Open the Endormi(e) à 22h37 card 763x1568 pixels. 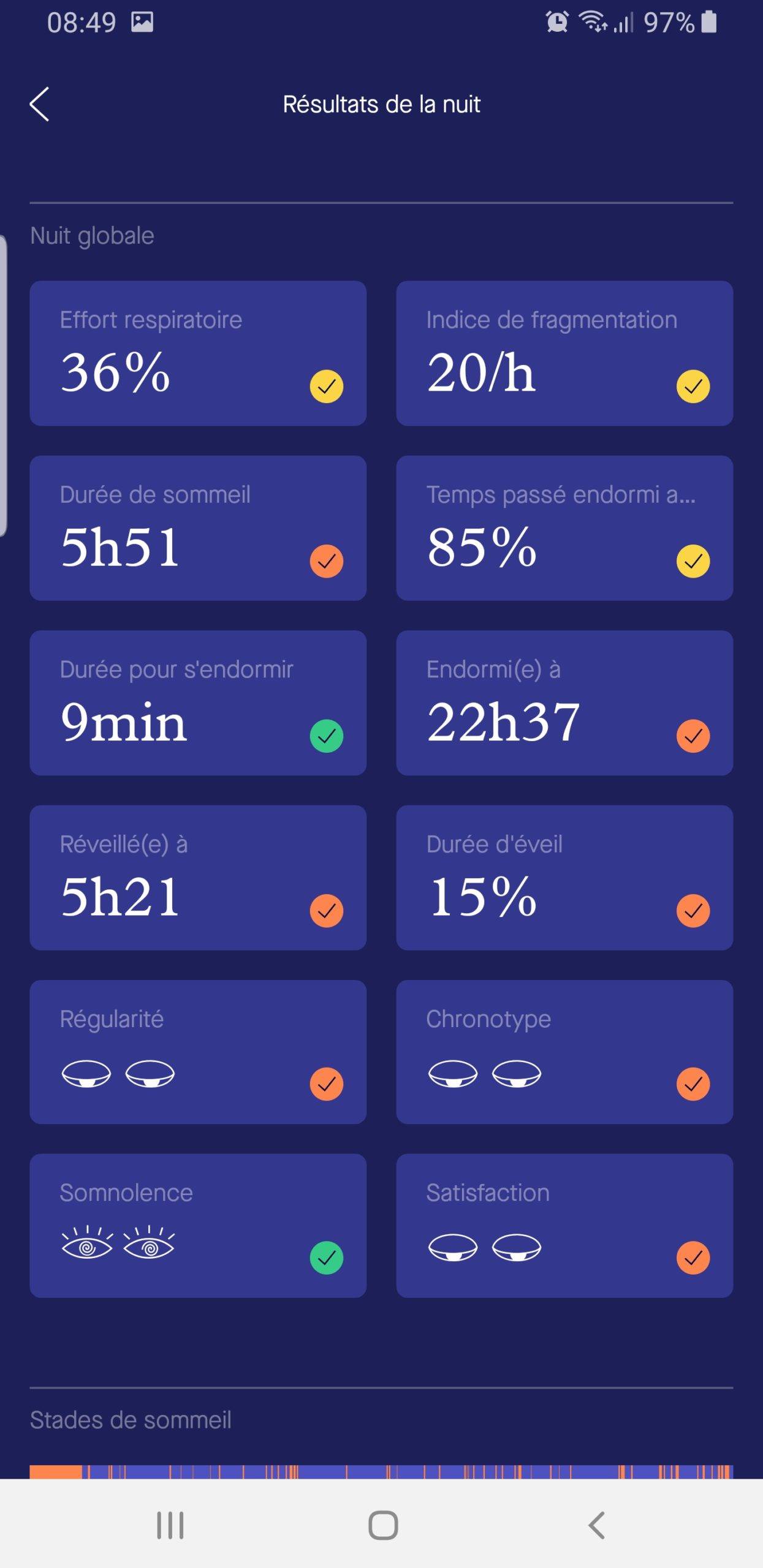564,703
